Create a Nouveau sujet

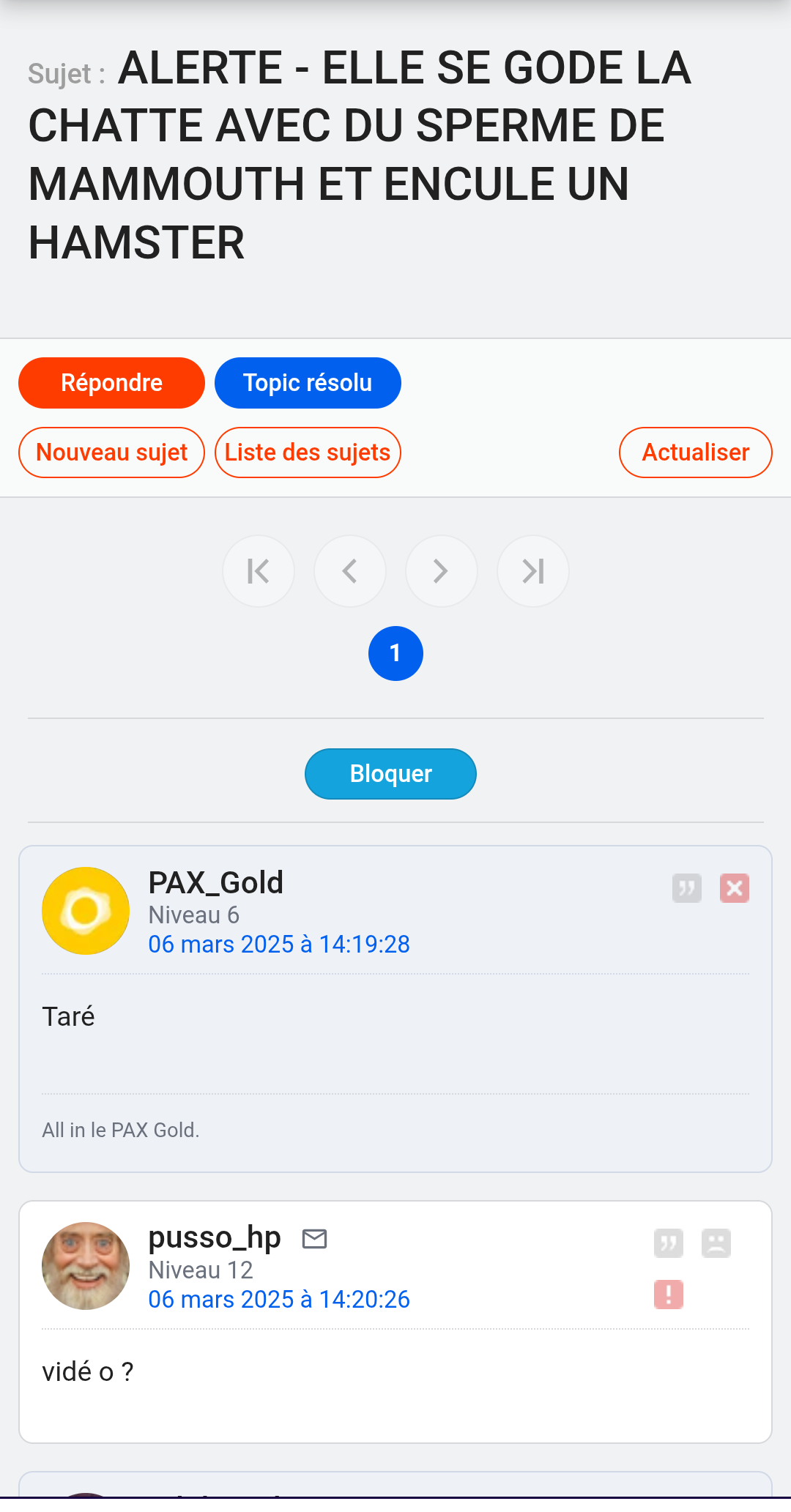[111, 453]
